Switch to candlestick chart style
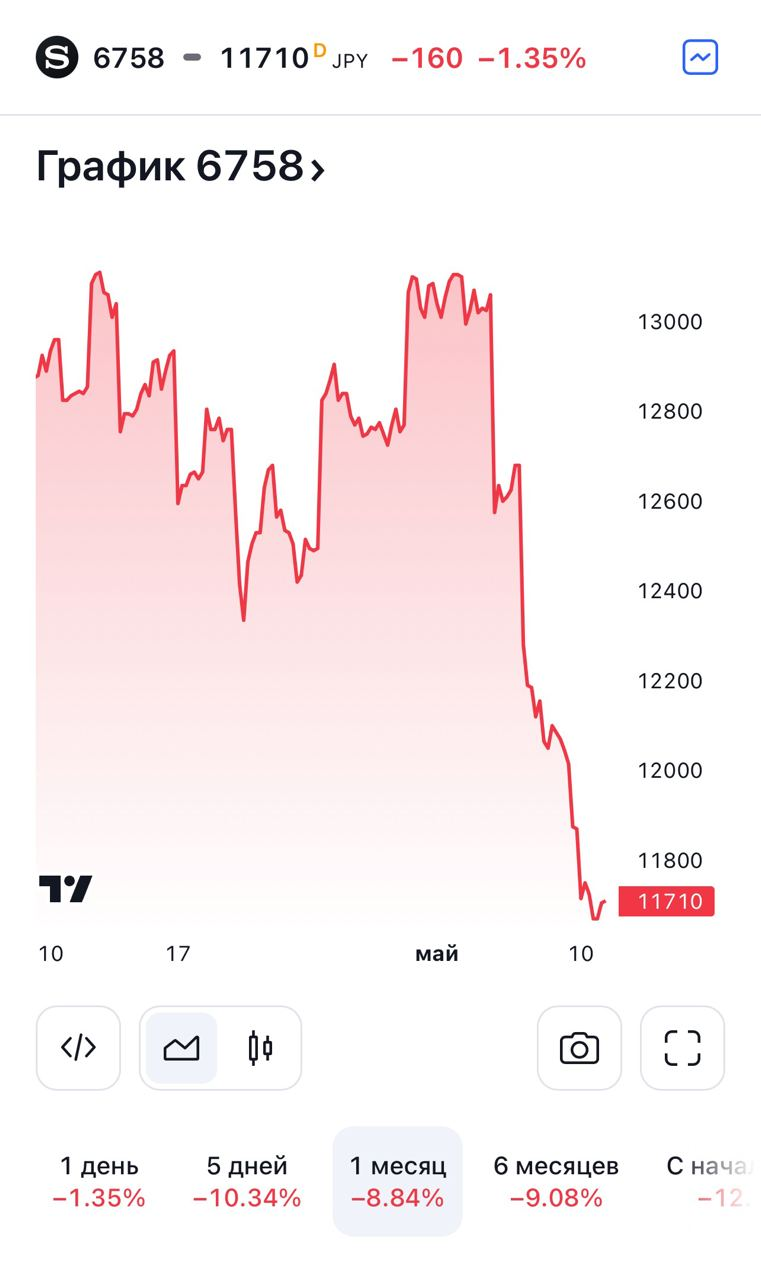 [x=260, y=1047]
